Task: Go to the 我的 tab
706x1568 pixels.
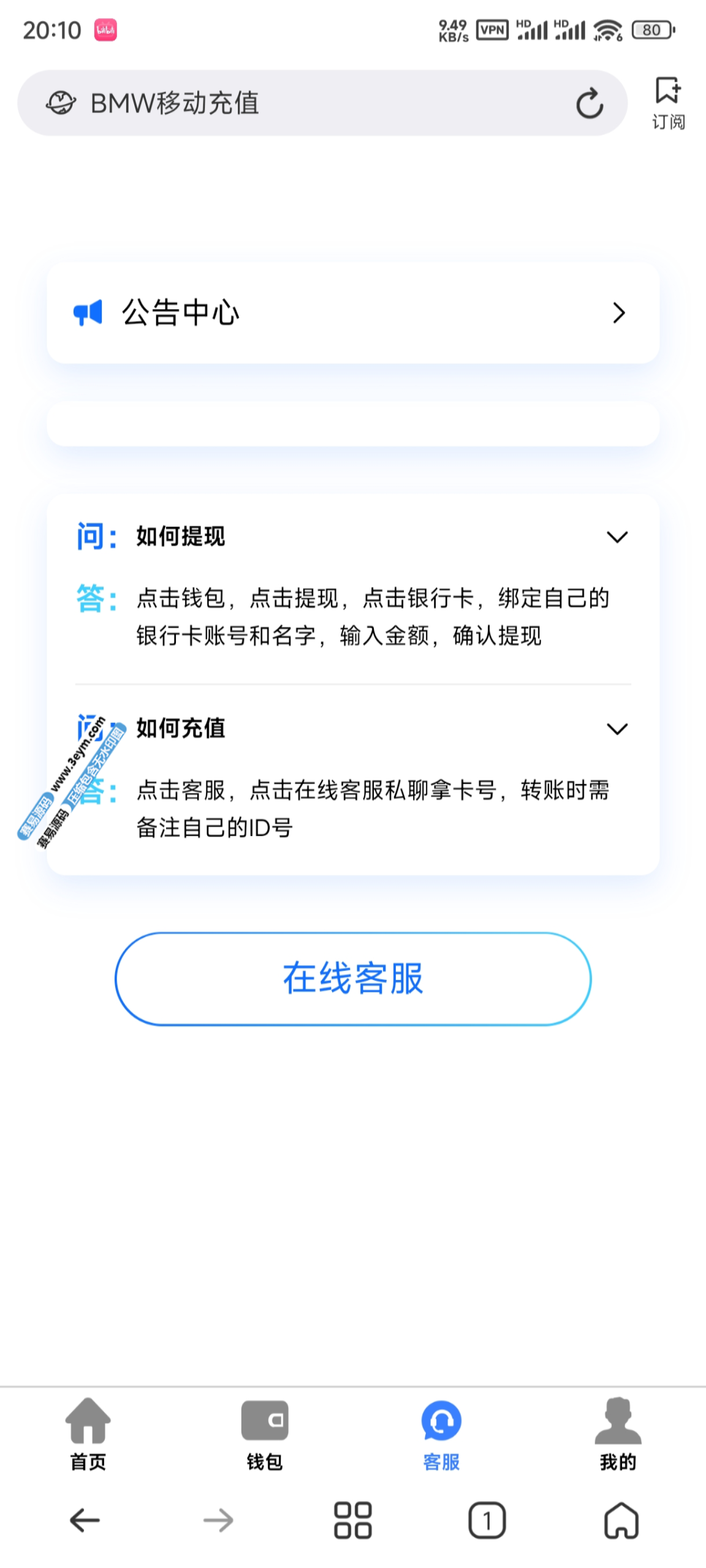Action: click(618, 1434)
